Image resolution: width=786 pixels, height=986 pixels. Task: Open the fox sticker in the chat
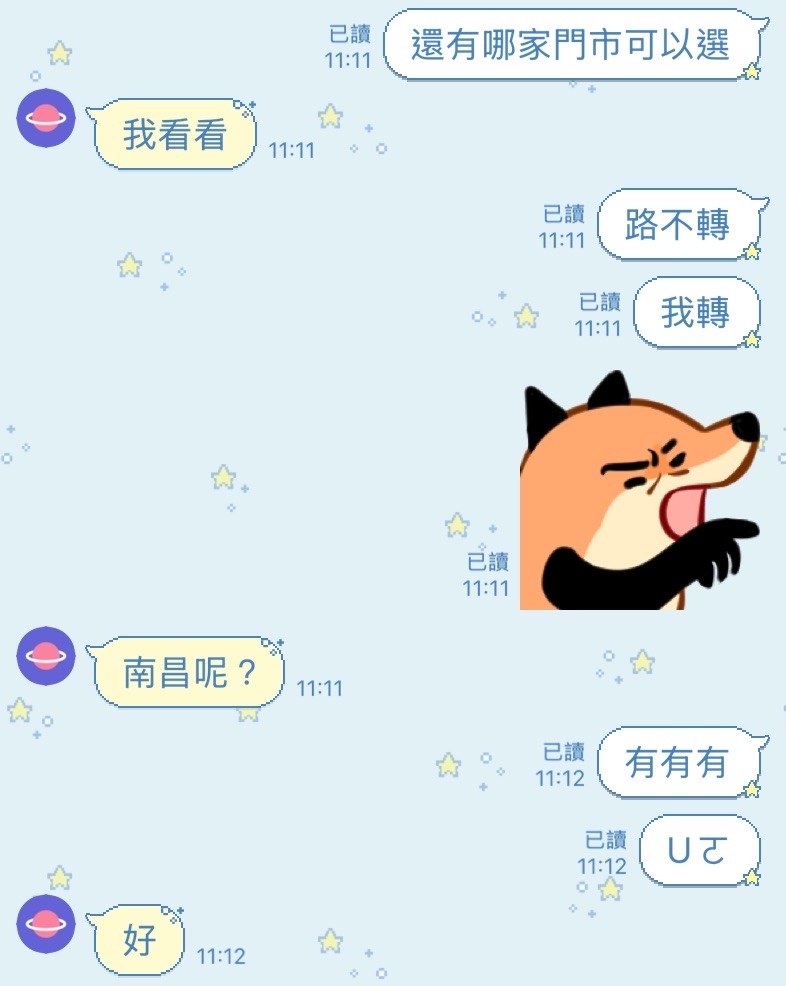pos(638,494)
